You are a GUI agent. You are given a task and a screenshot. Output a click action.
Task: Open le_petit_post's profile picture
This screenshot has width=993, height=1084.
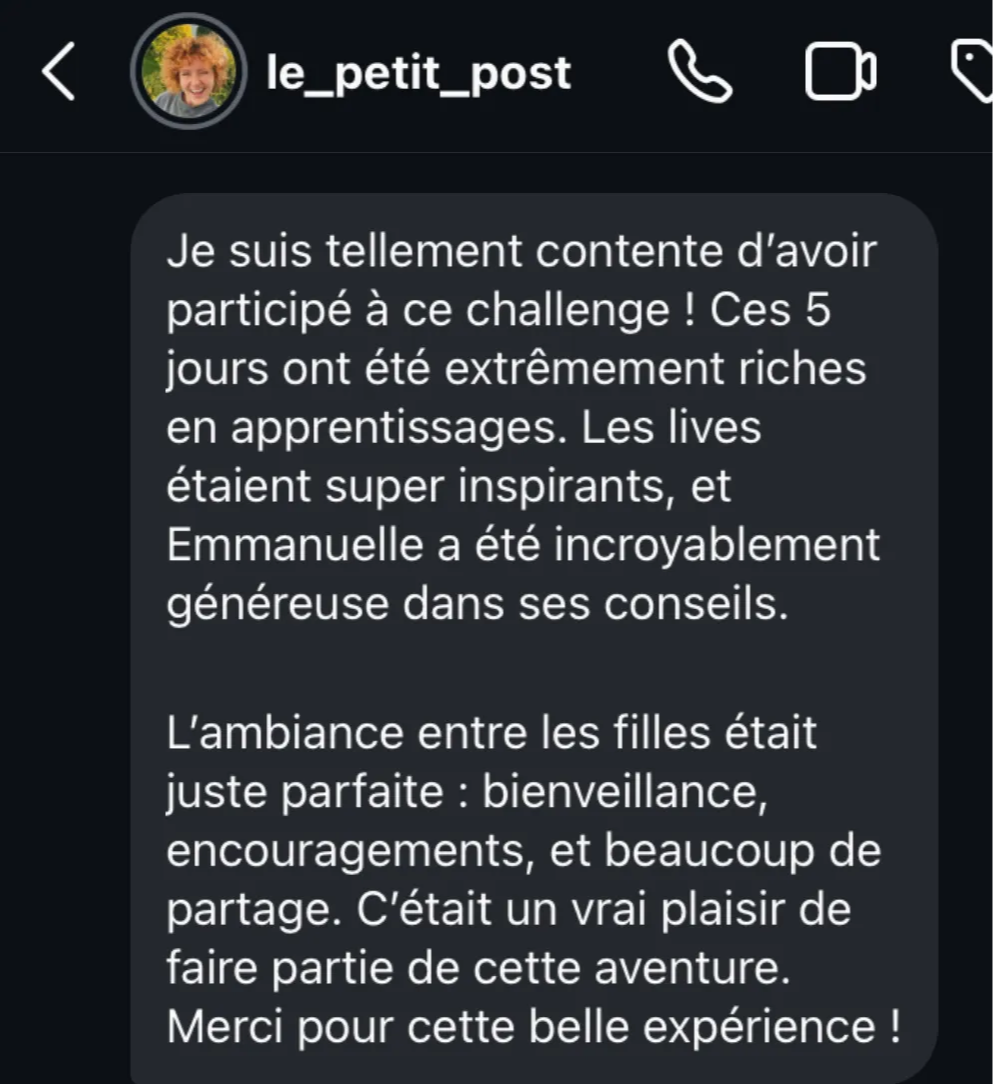click(188, 72)
